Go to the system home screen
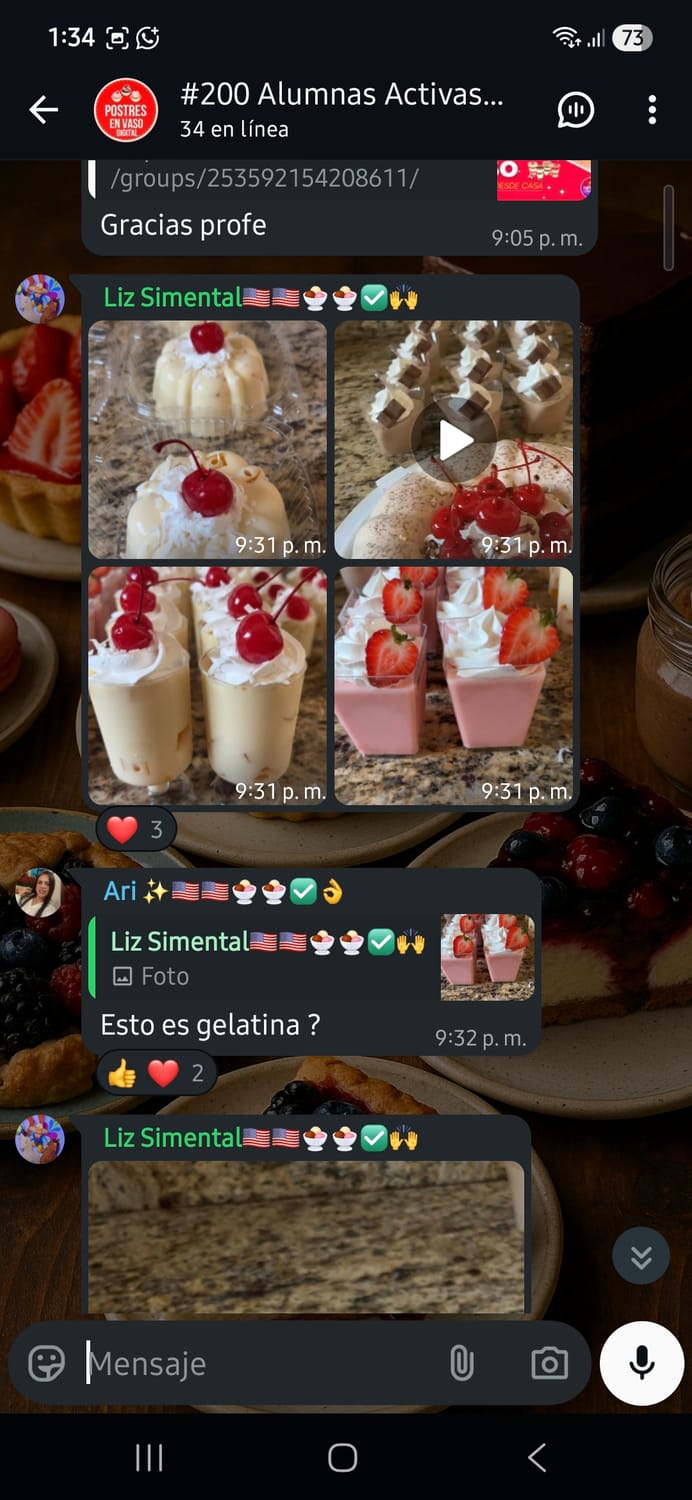The height and width of the screenshot is (1500, 692). click(x=342, y=1457)
